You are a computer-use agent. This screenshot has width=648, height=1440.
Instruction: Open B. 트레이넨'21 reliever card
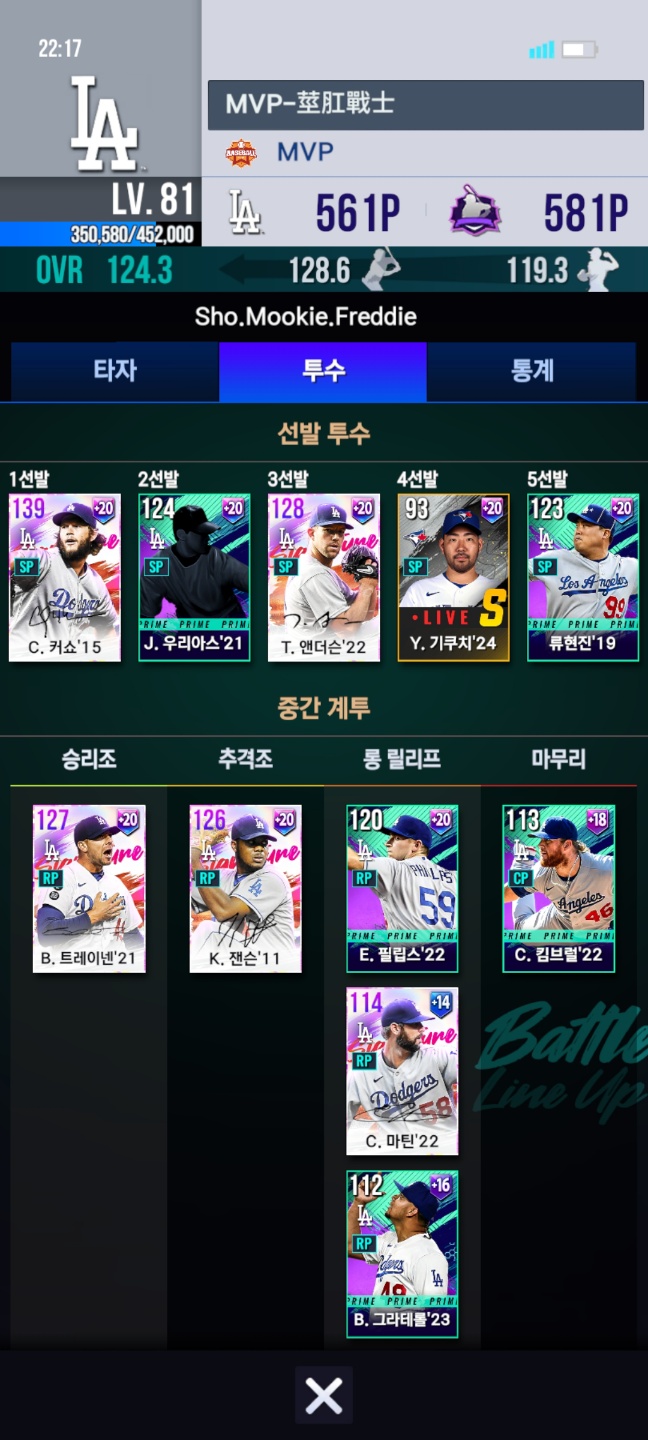tap(89, 889)
